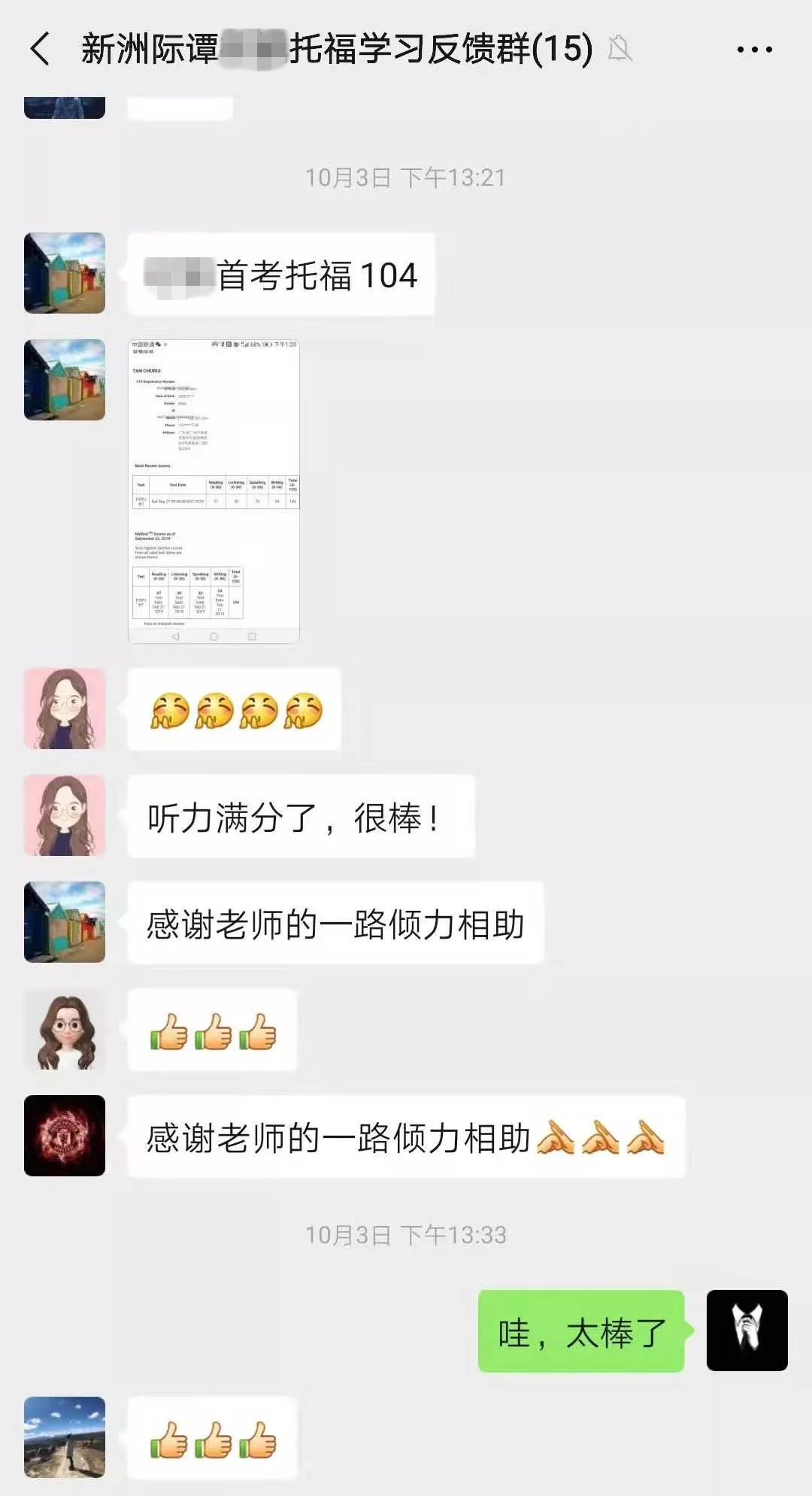Tap the landscape avatar at the bottom
This screenshot has width=812, height=1496.
click(65, 1437)
